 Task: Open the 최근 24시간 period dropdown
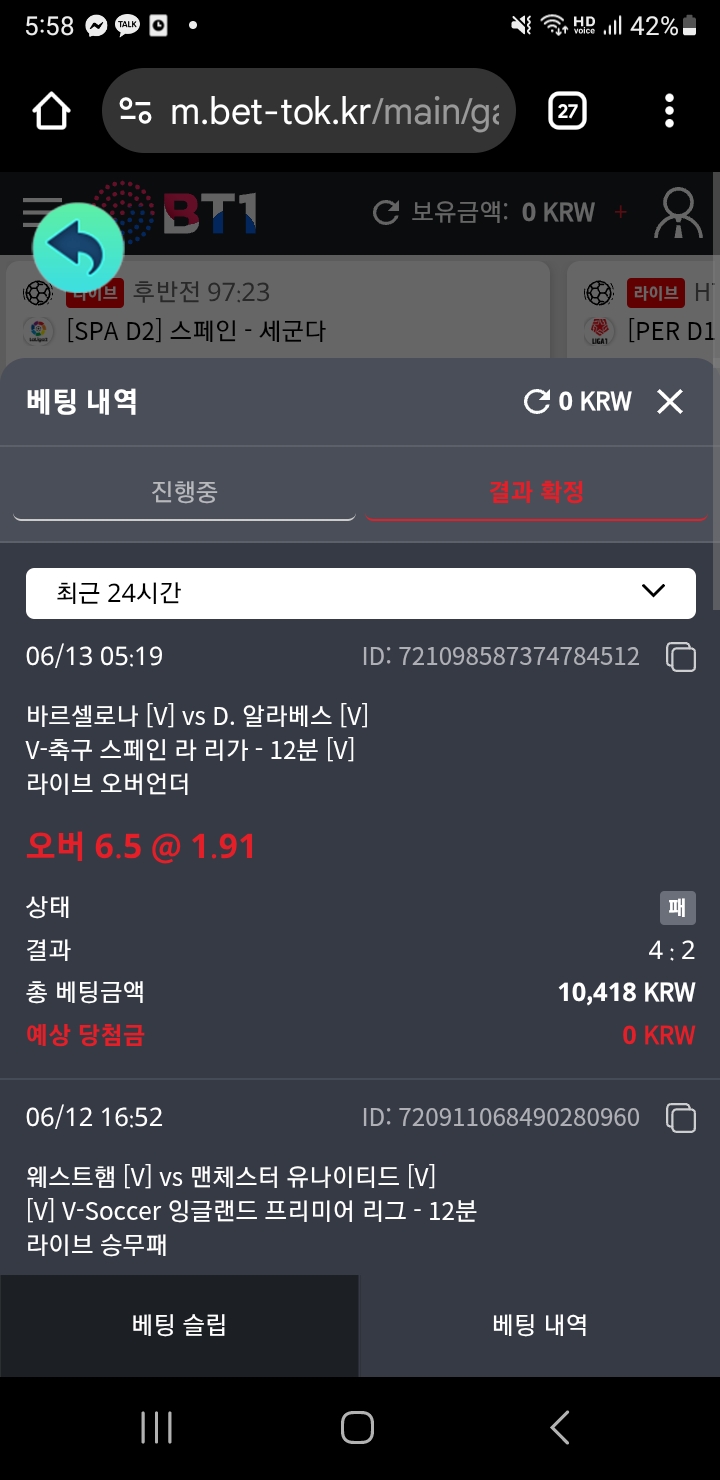coord(360,592)
